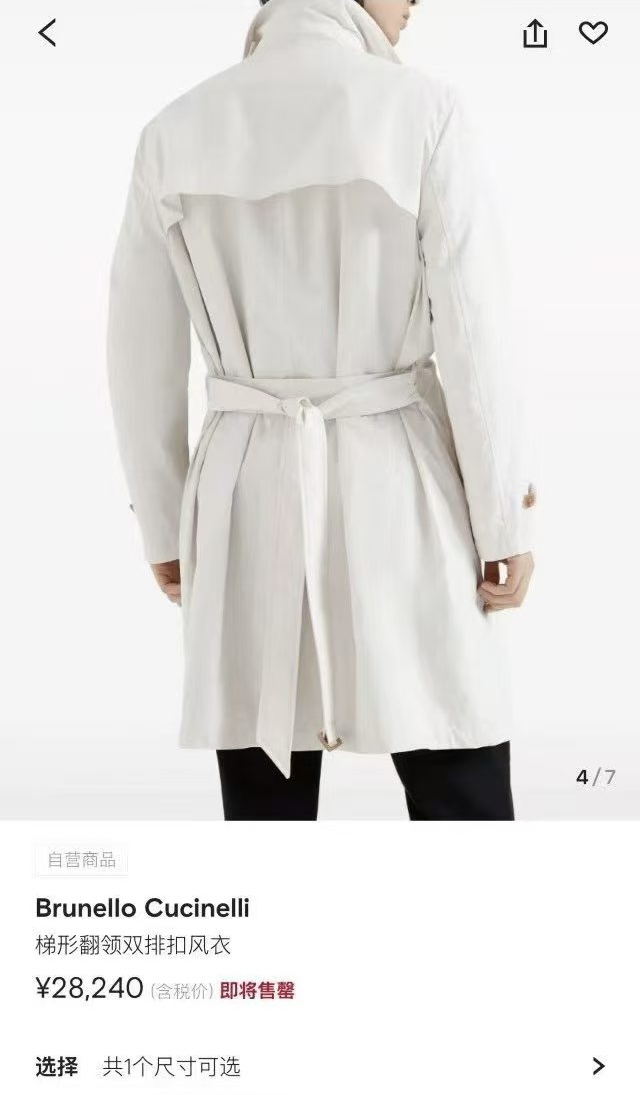The image size is (640, 1095).
Task: Add the trench coat to wishlist
Action: tap(593, 33)
